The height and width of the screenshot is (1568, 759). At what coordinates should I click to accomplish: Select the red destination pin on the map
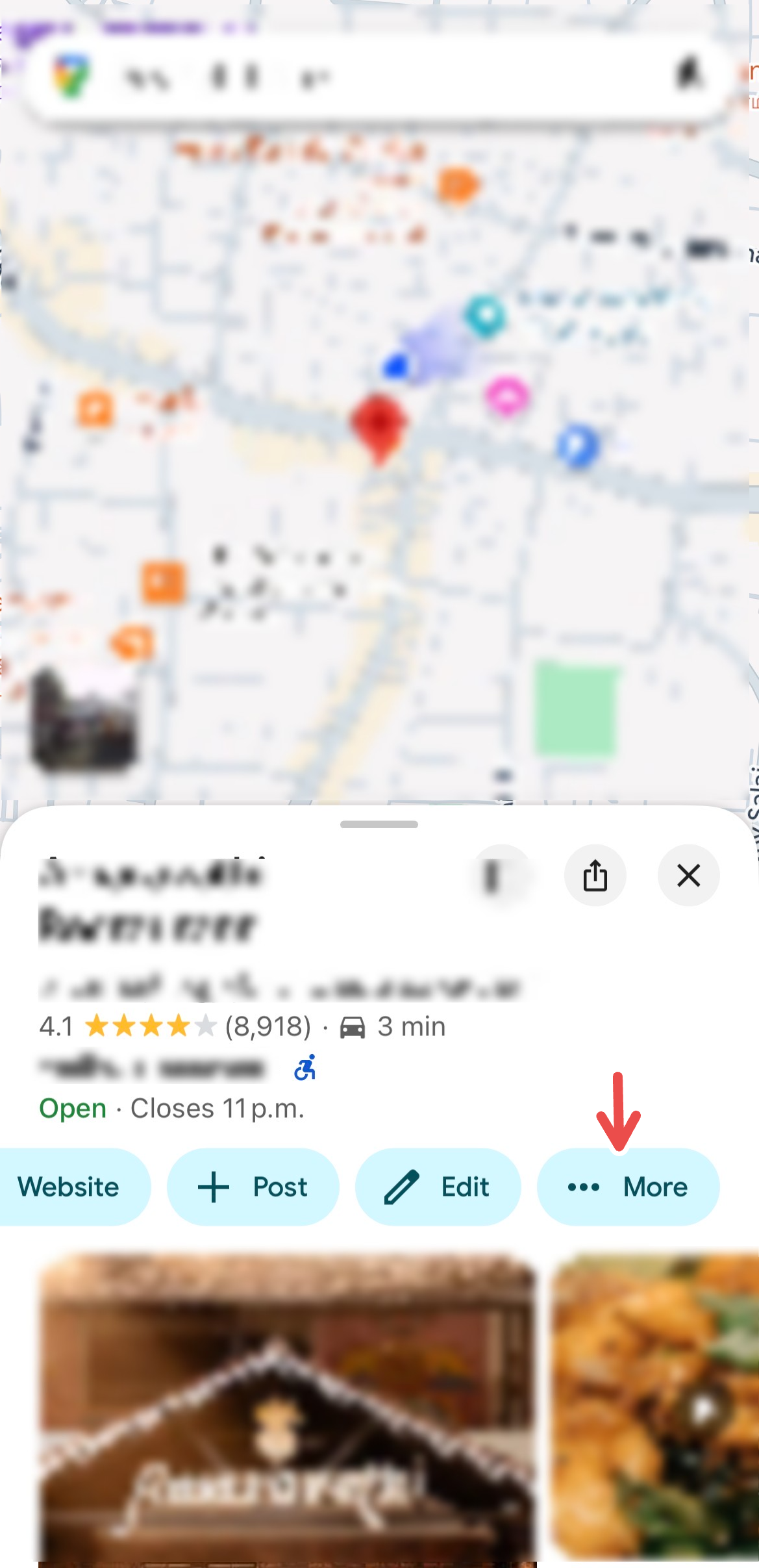click(x=380, y=425)
